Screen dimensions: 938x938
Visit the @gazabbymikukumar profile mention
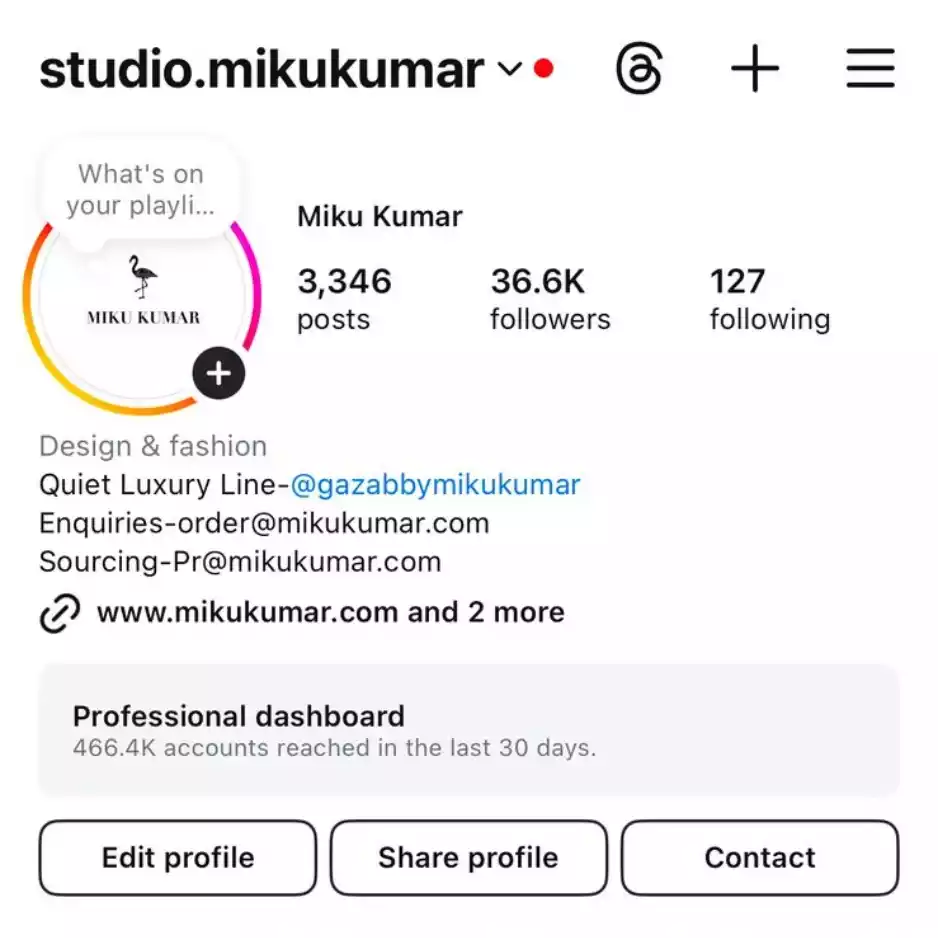pos(435,485)
